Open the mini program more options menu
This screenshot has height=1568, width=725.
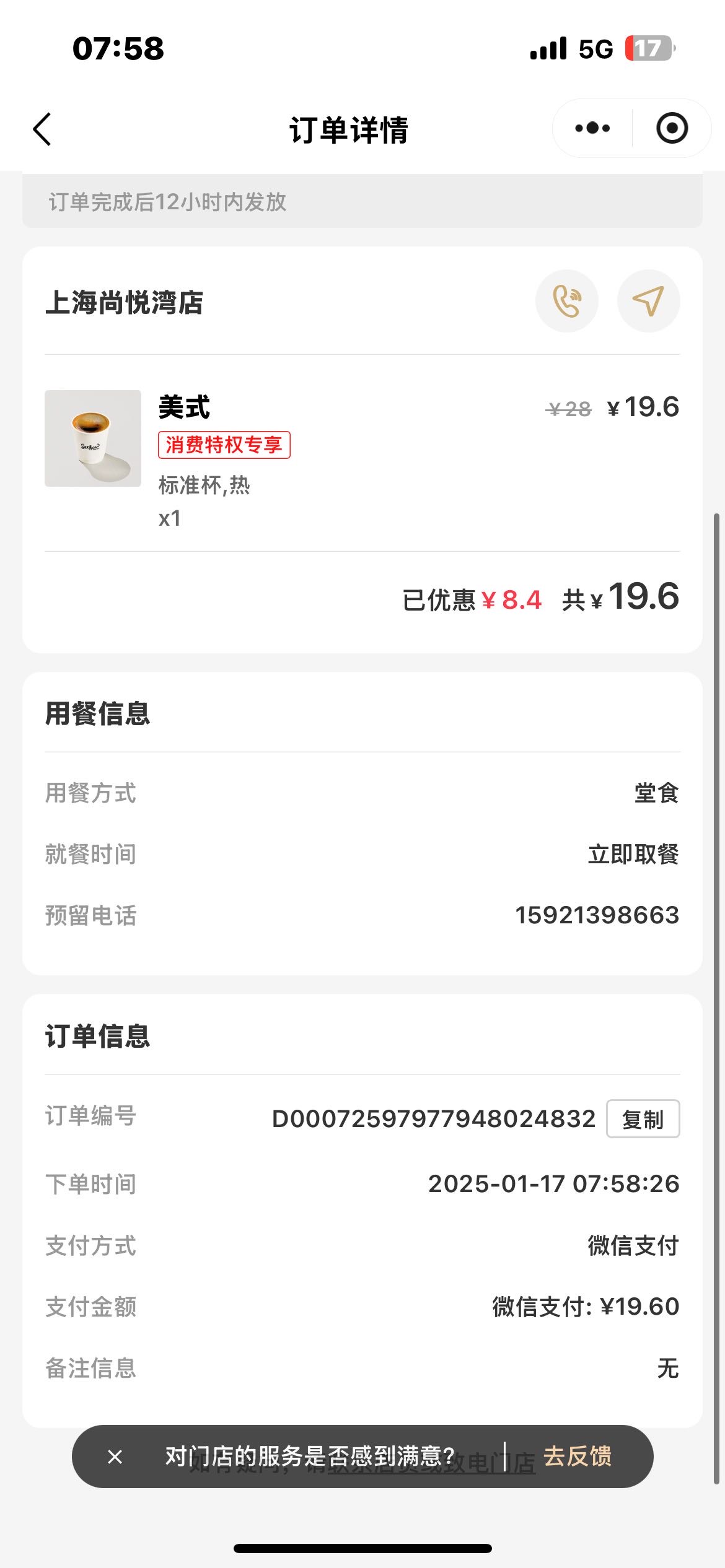tap(592, 128)
